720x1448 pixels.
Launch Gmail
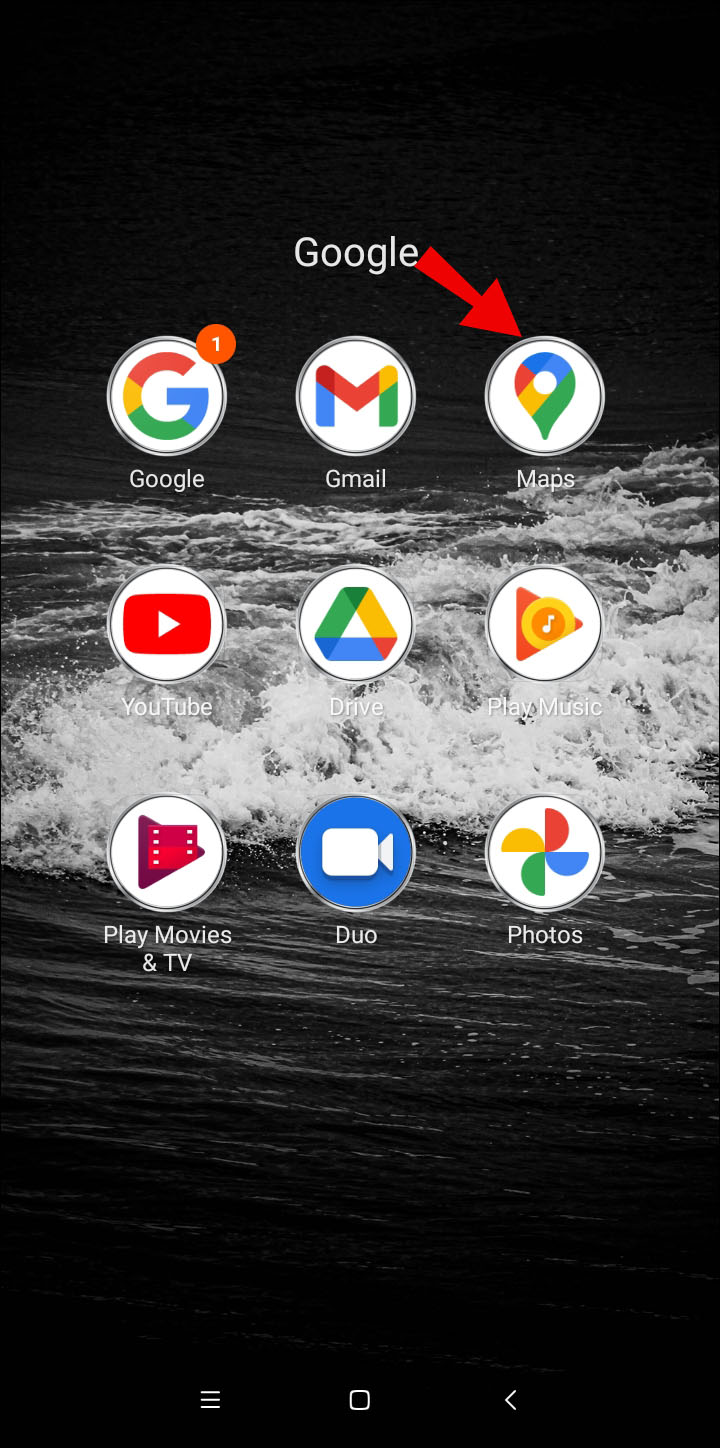click(356, 397)
